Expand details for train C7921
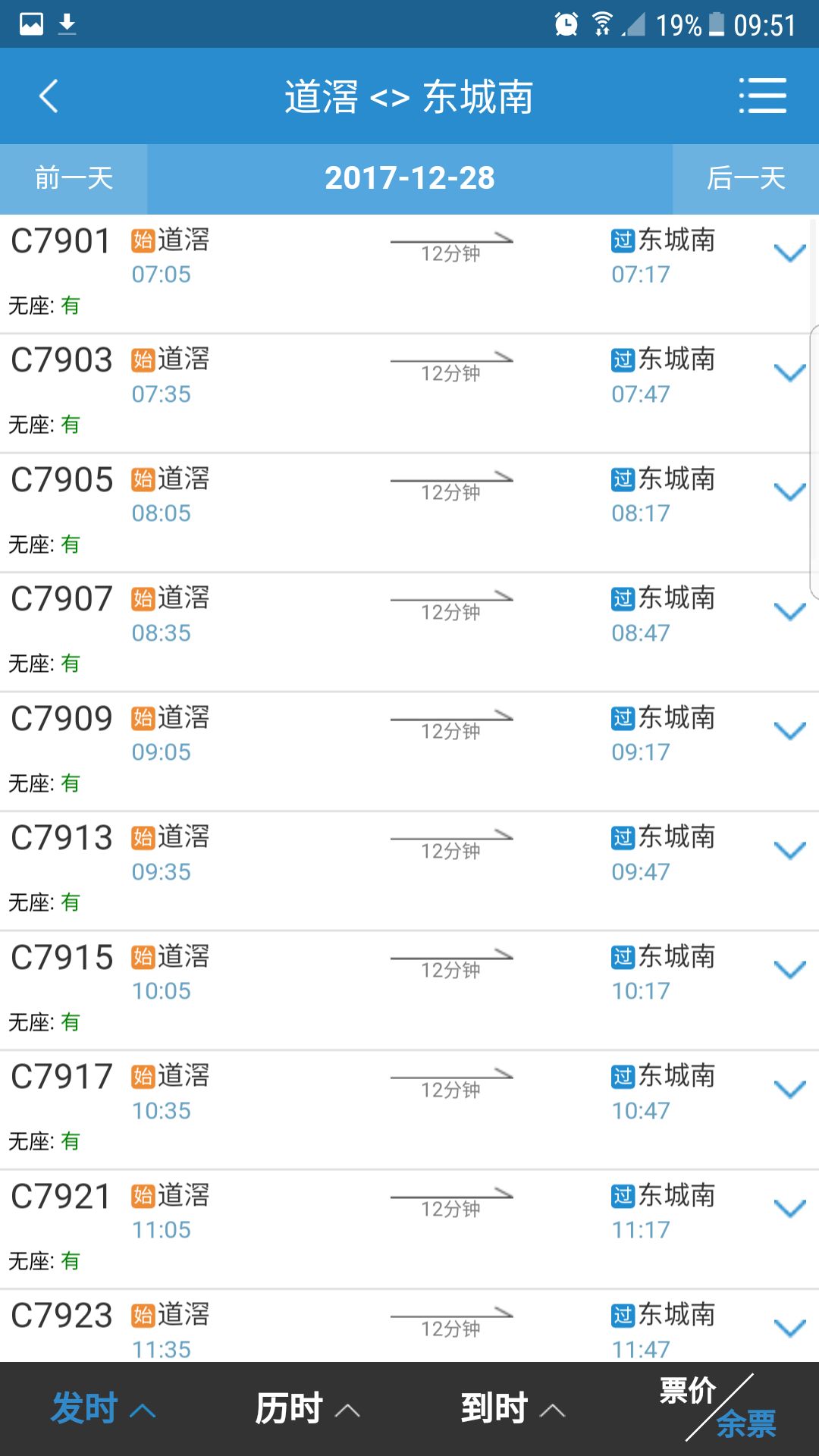Viewport: 819px width, 1456px height. 789,1209
